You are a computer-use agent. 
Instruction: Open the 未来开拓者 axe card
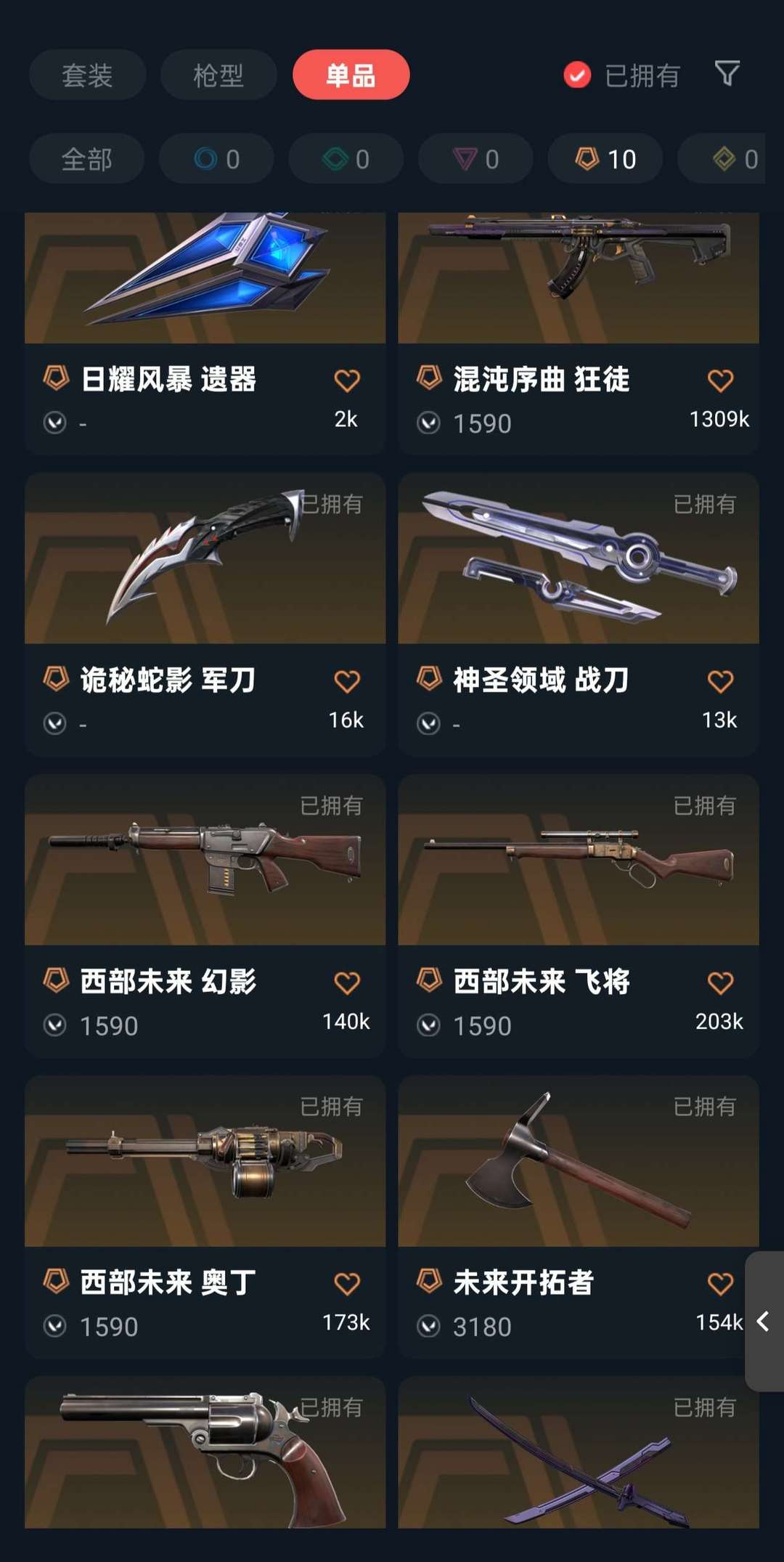pyautogui.click(x=579, y=1218)
